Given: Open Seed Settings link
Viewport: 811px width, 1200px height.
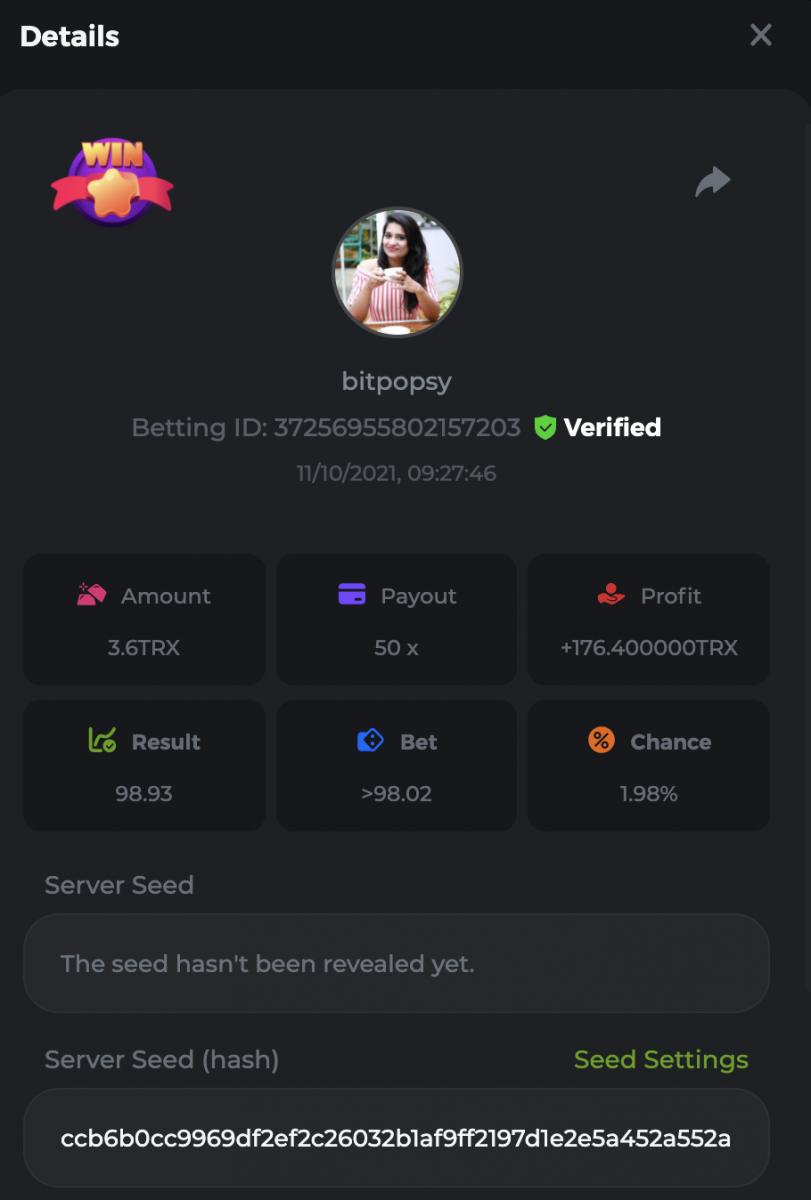Looking at the screenshot, I should coord(660,1060).
